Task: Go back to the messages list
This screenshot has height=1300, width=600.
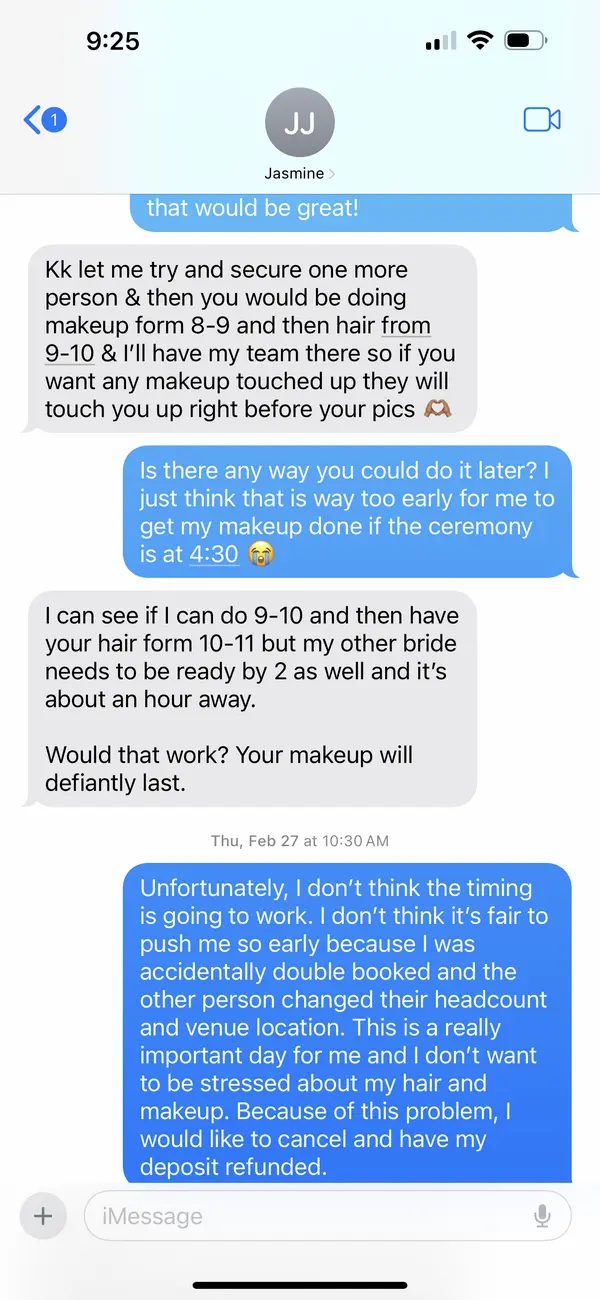Action: tap(42, 121)
